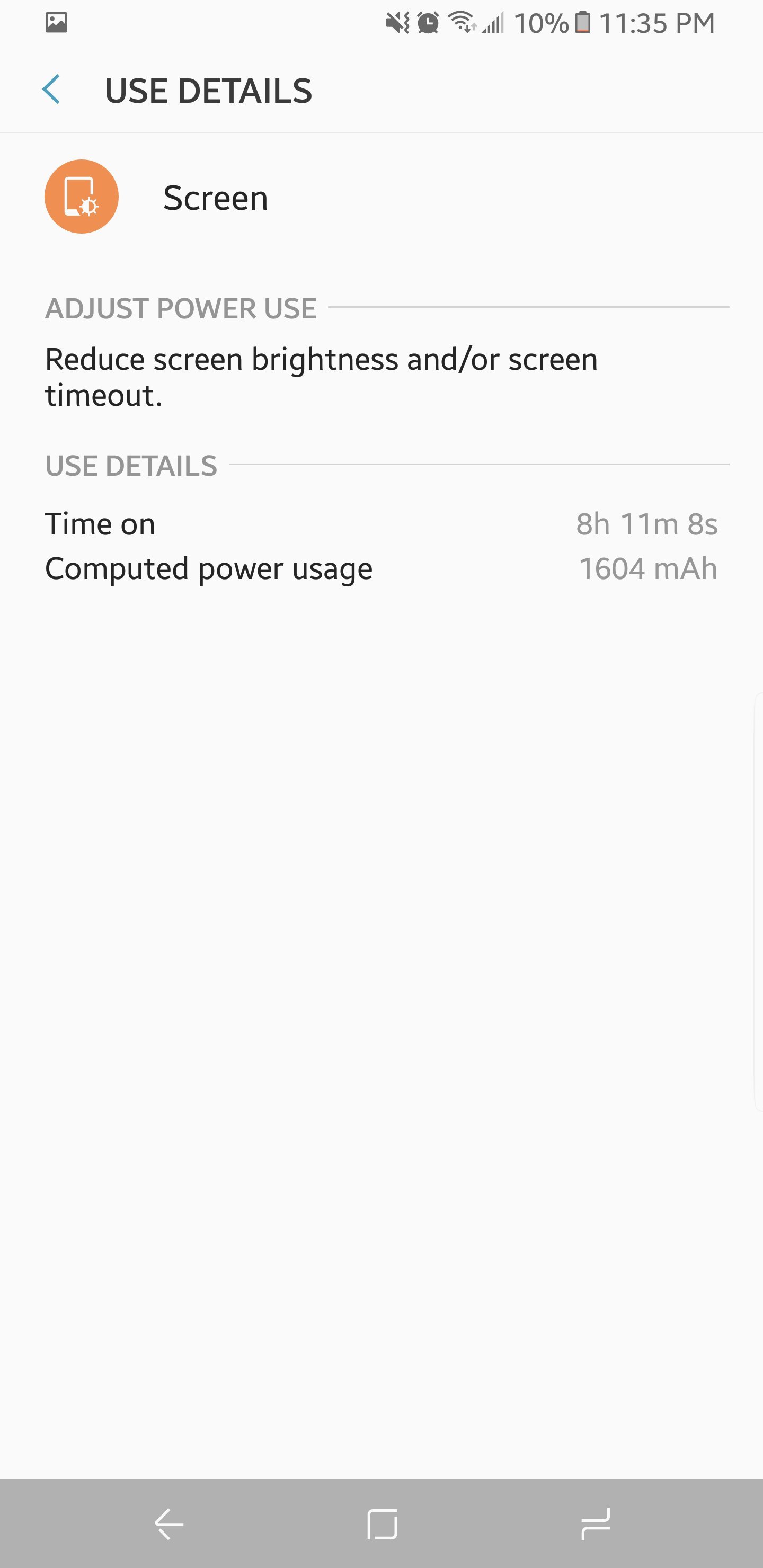Tap the system home button
The height and width of the screenshot is (1568, 763).
pyautogui.click(x=382, y=1524)
